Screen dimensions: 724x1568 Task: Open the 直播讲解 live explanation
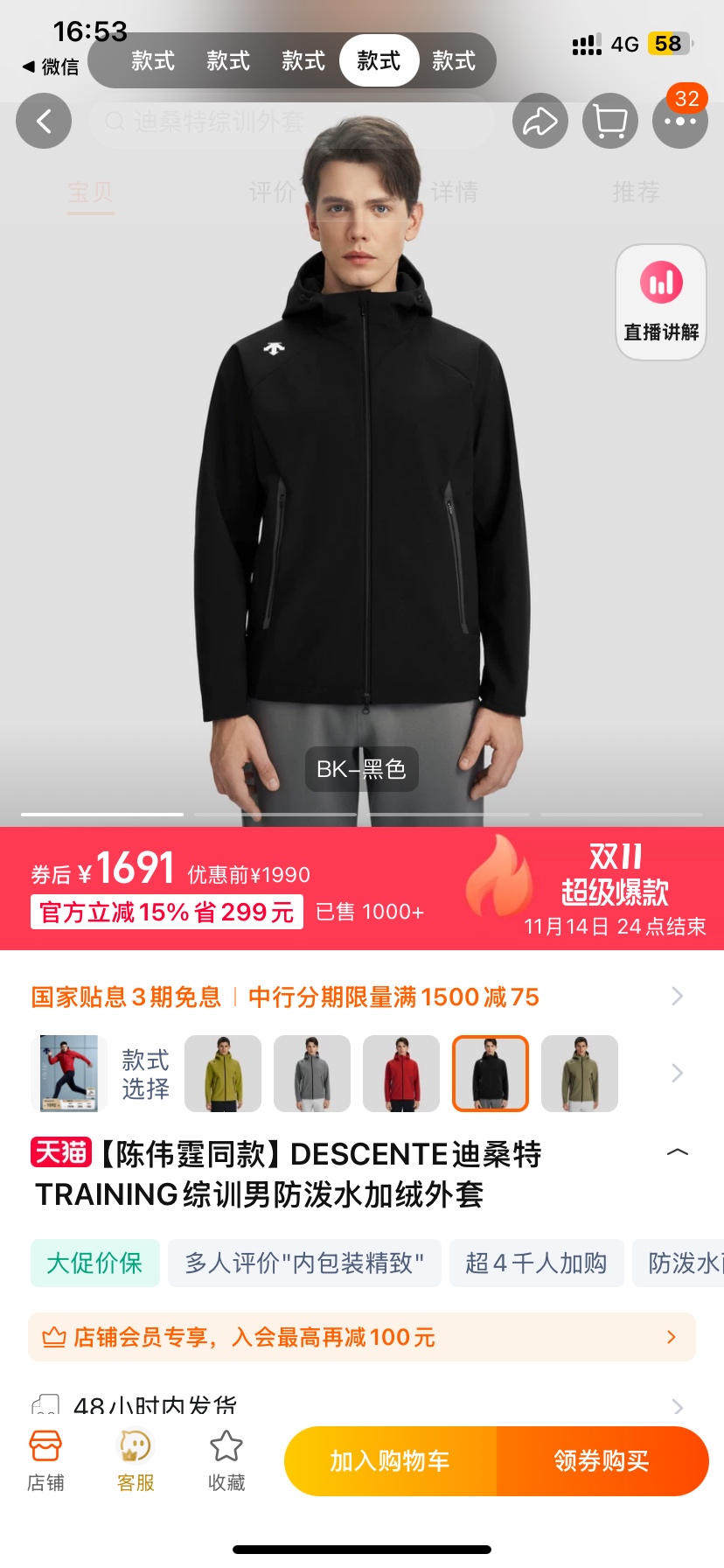point(661,302)
